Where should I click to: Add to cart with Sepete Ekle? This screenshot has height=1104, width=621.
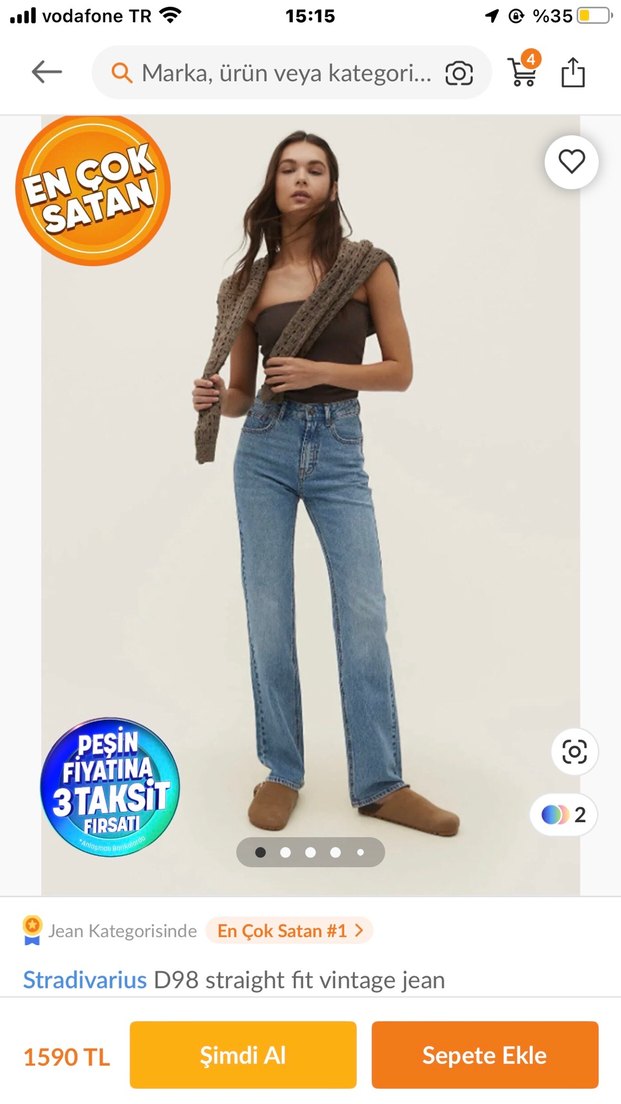click(485, 1055)
